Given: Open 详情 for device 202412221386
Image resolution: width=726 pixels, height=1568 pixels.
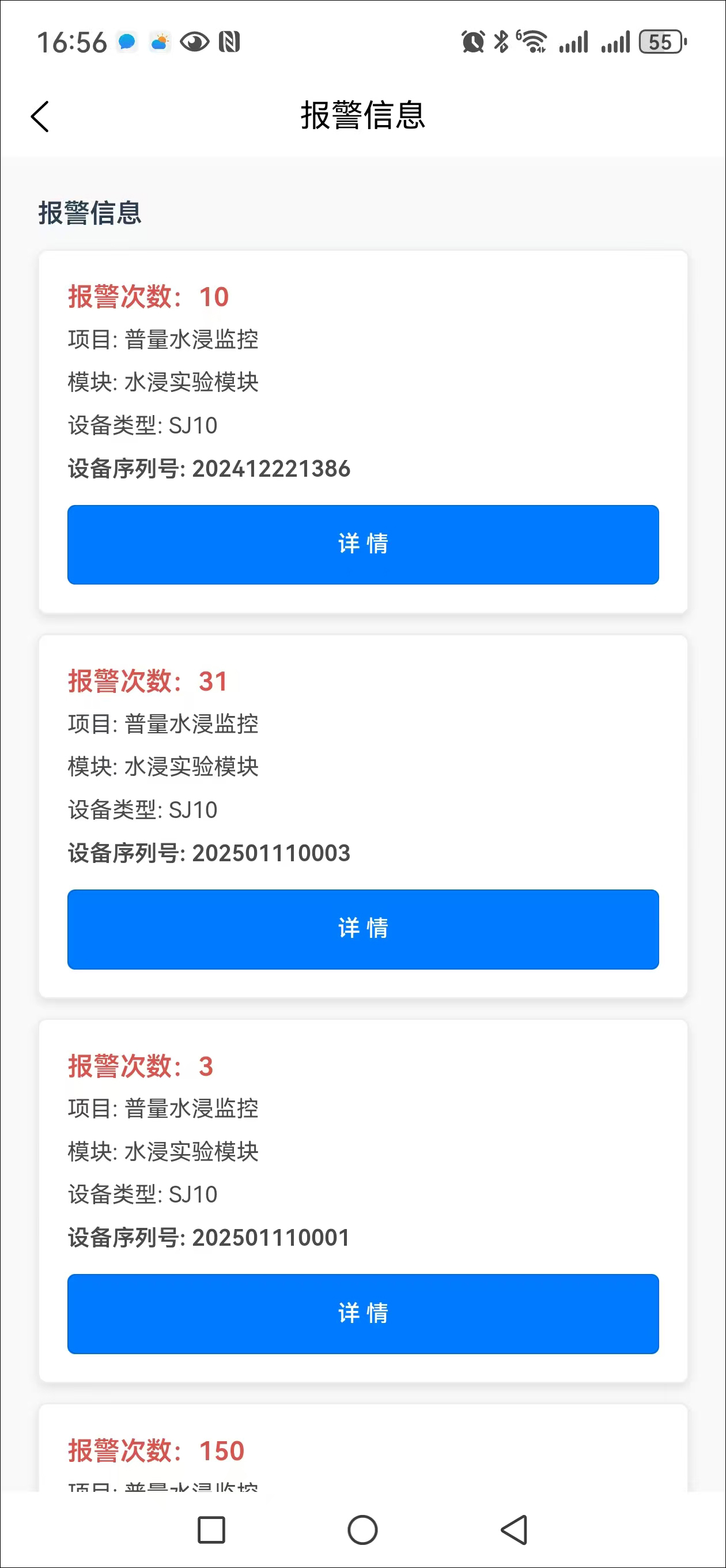Looking at the screenshot, I should pyautogui.click(x=362, y=544).
